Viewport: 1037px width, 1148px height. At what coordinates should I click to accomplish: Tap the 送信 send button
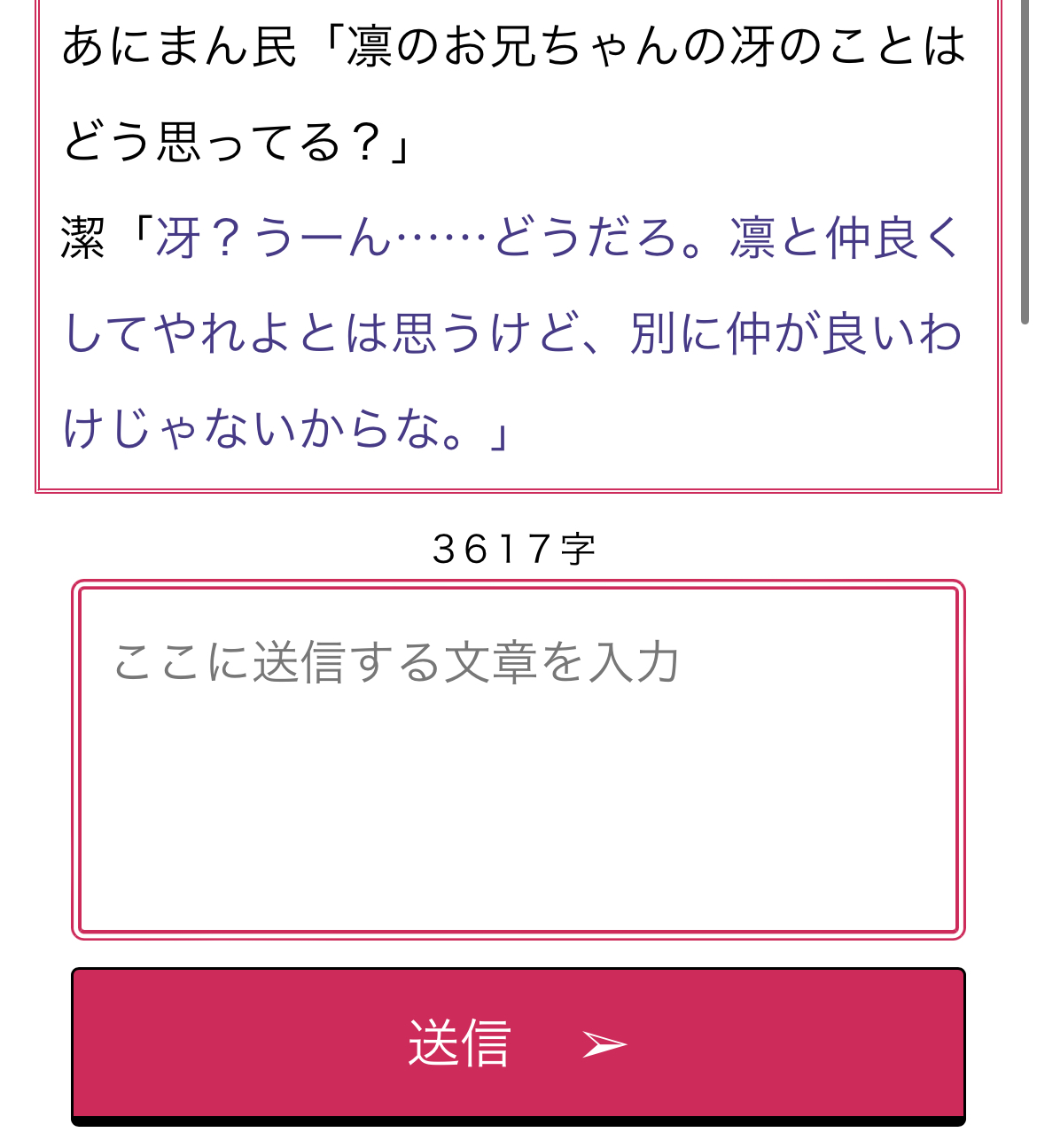tap(518, 1045)
